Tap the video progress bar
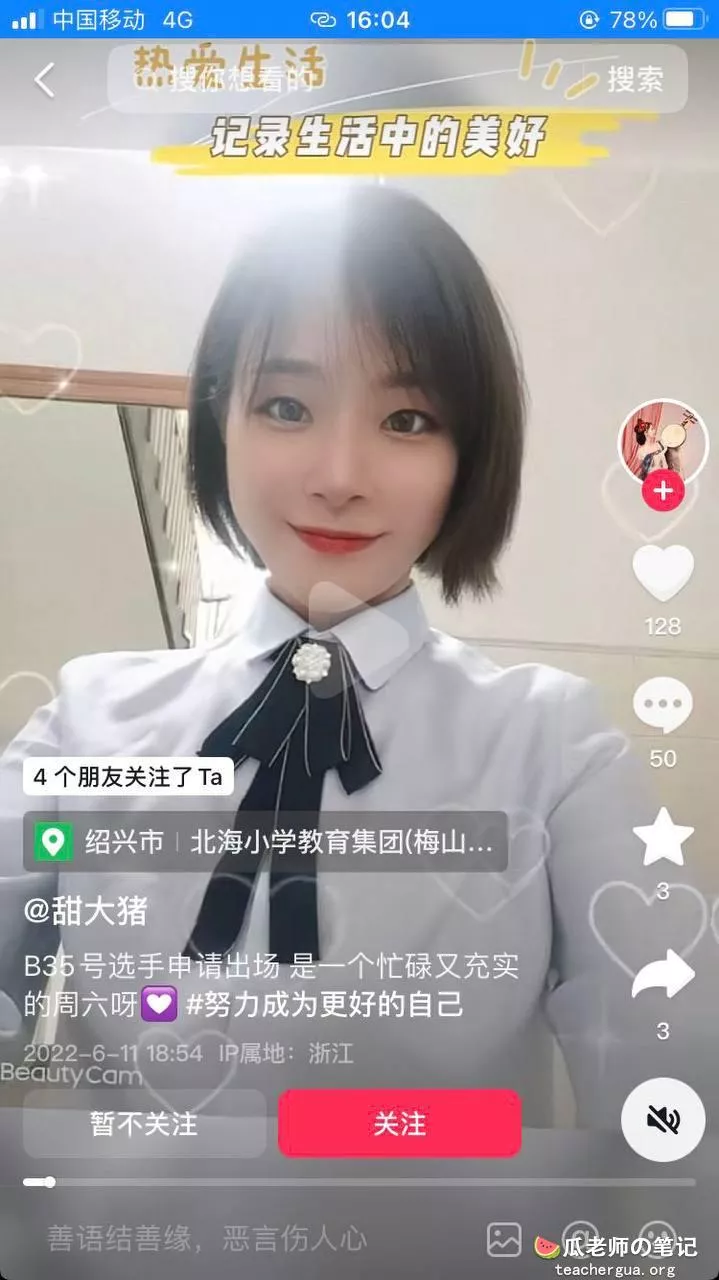The image size is (719, 1280). coord(360,1182)
